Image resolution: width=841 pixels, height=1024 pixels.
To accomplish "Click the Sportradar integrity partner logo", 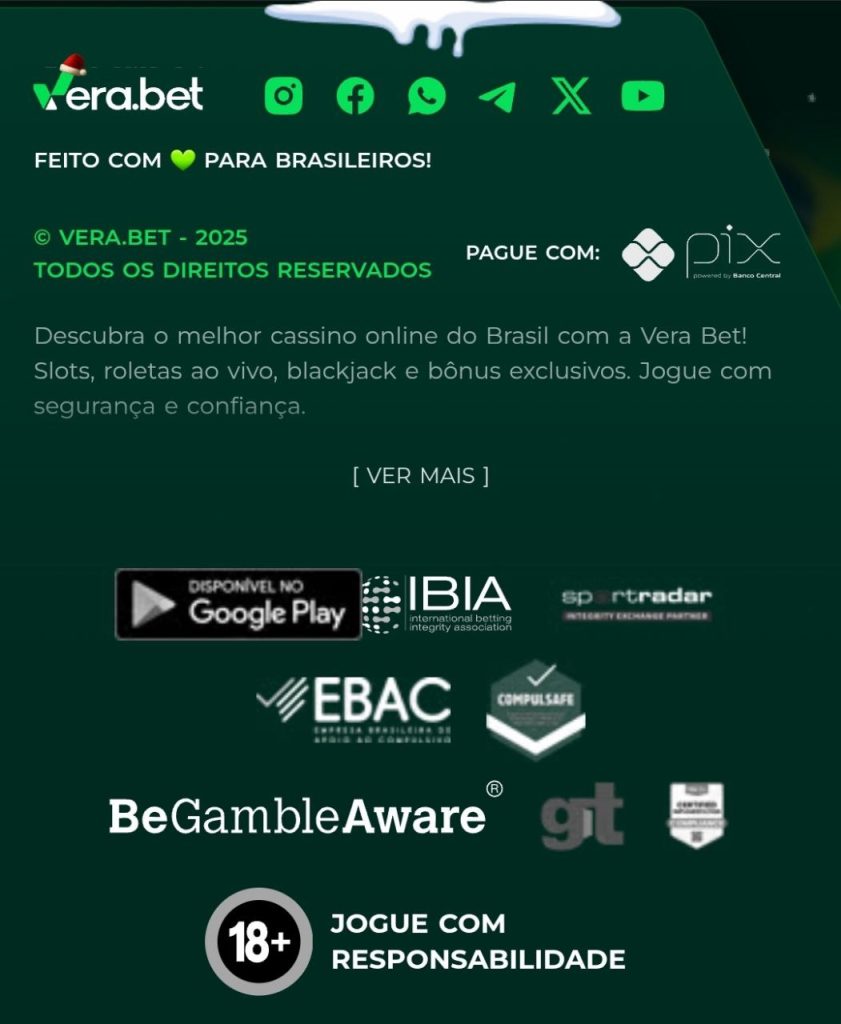I will 637,604.
